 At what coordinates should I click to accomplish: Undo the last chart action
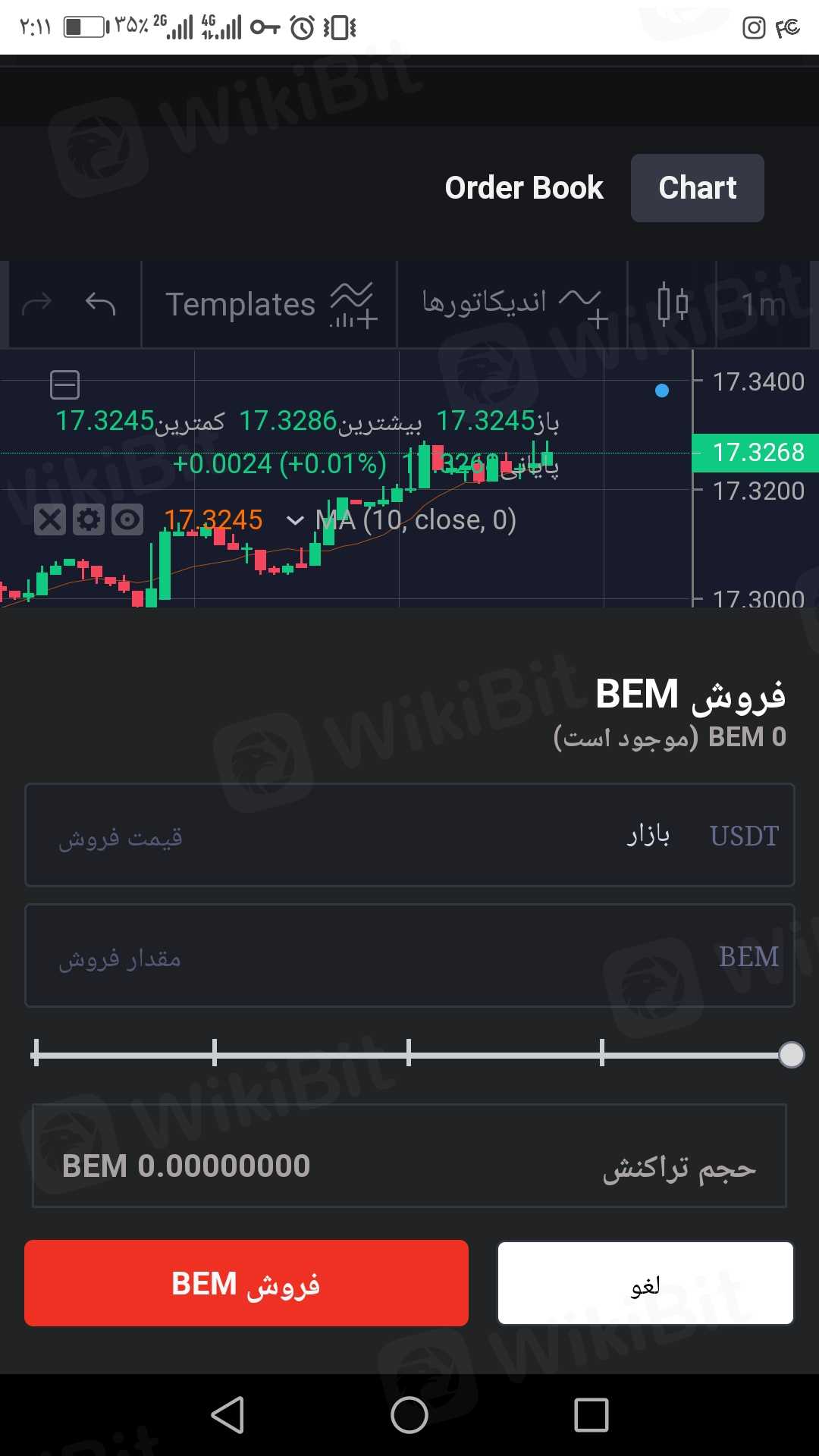pyautogui.click(x=100, y=305)
